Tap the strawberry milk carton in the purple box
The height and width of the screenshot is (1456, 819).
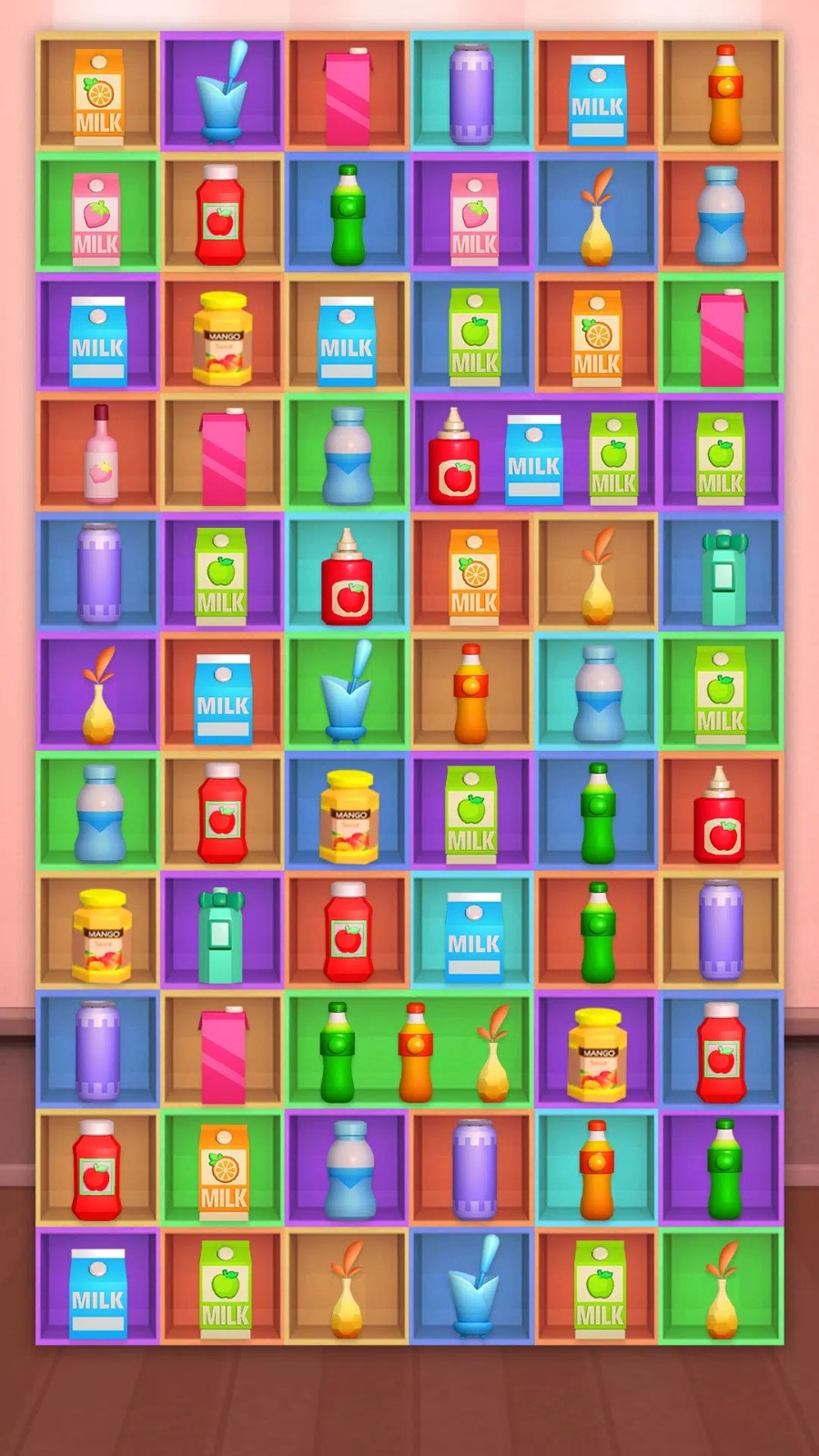pos(473,218)
